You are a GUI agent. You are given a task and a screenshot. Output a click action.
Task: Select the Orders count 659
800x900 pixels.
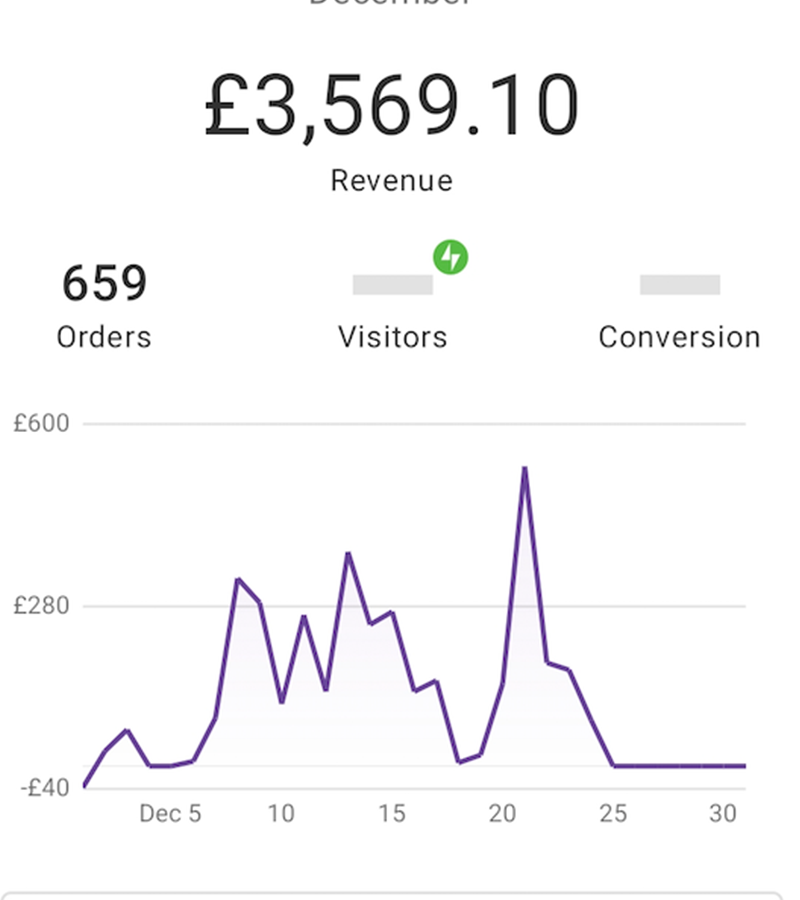tap(104, 284)
